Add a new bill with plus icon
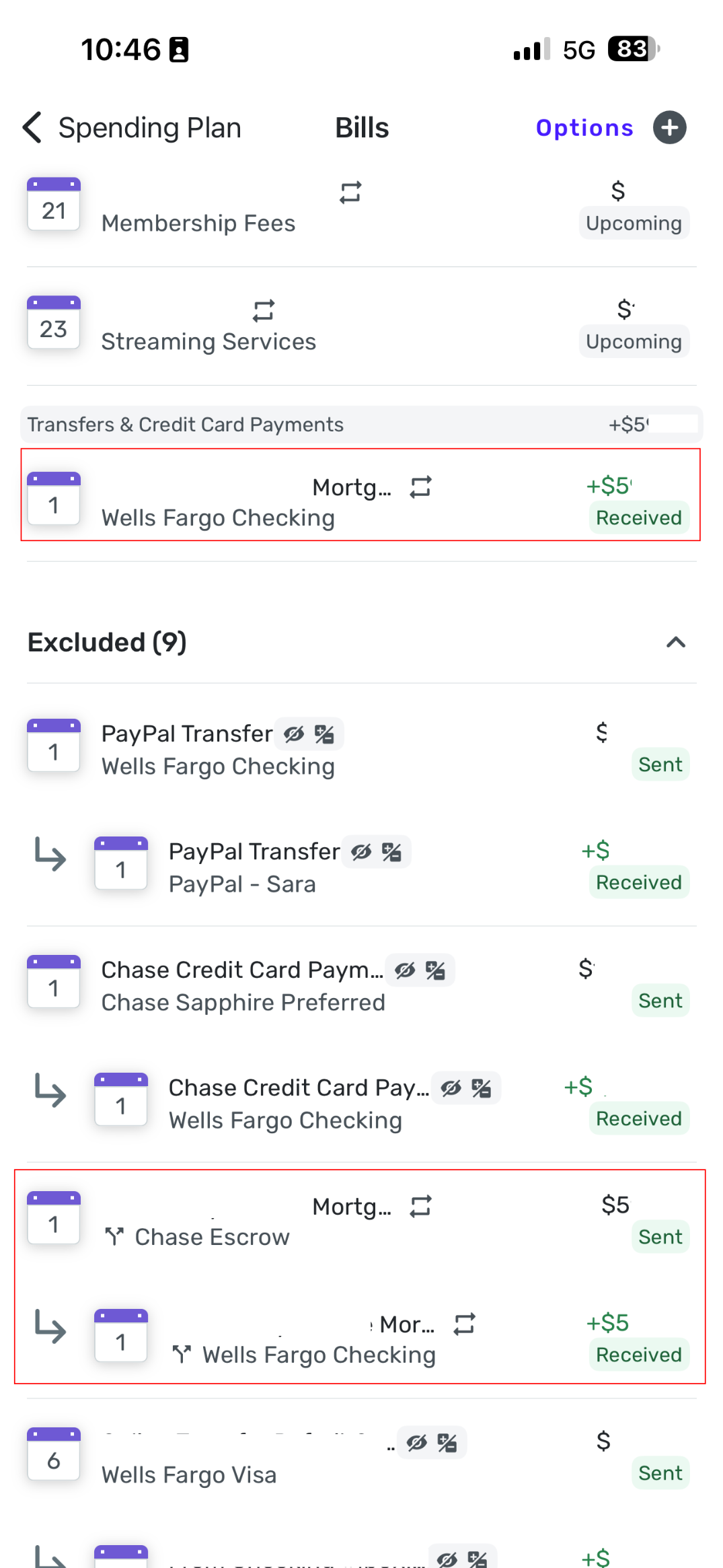723x1568 pixels. tap(669, 128)
